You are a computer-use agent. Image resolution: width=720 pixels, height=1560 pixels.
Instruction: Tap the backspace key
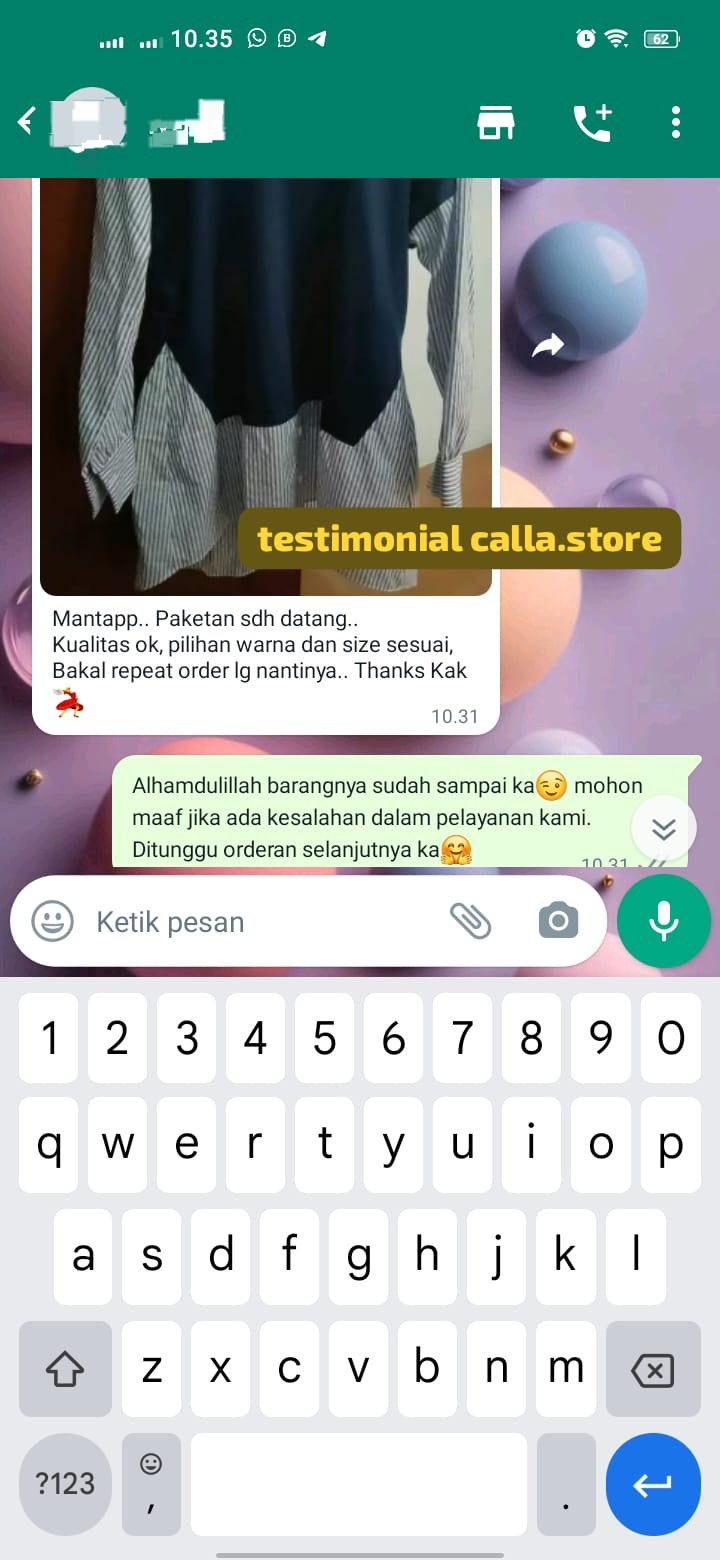[x=653, y=1369]
